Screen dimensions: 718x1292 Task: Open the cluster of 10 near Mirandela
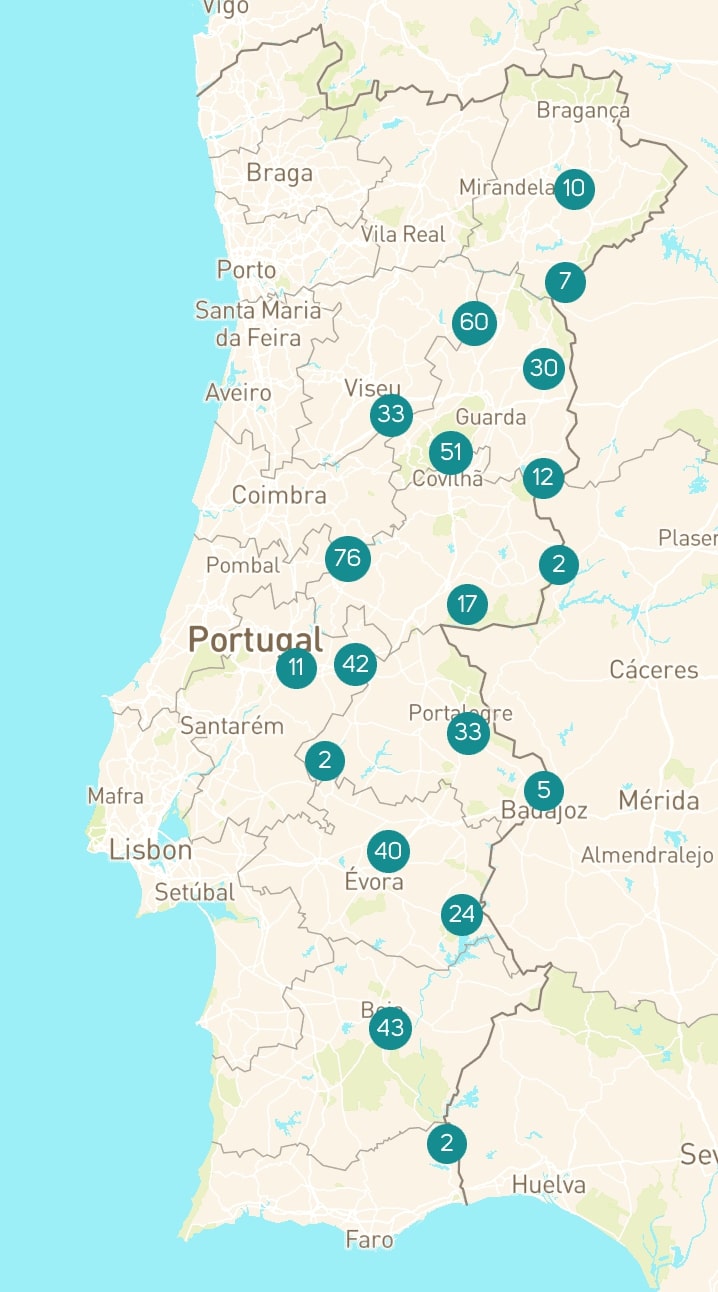tap(574, 188)
